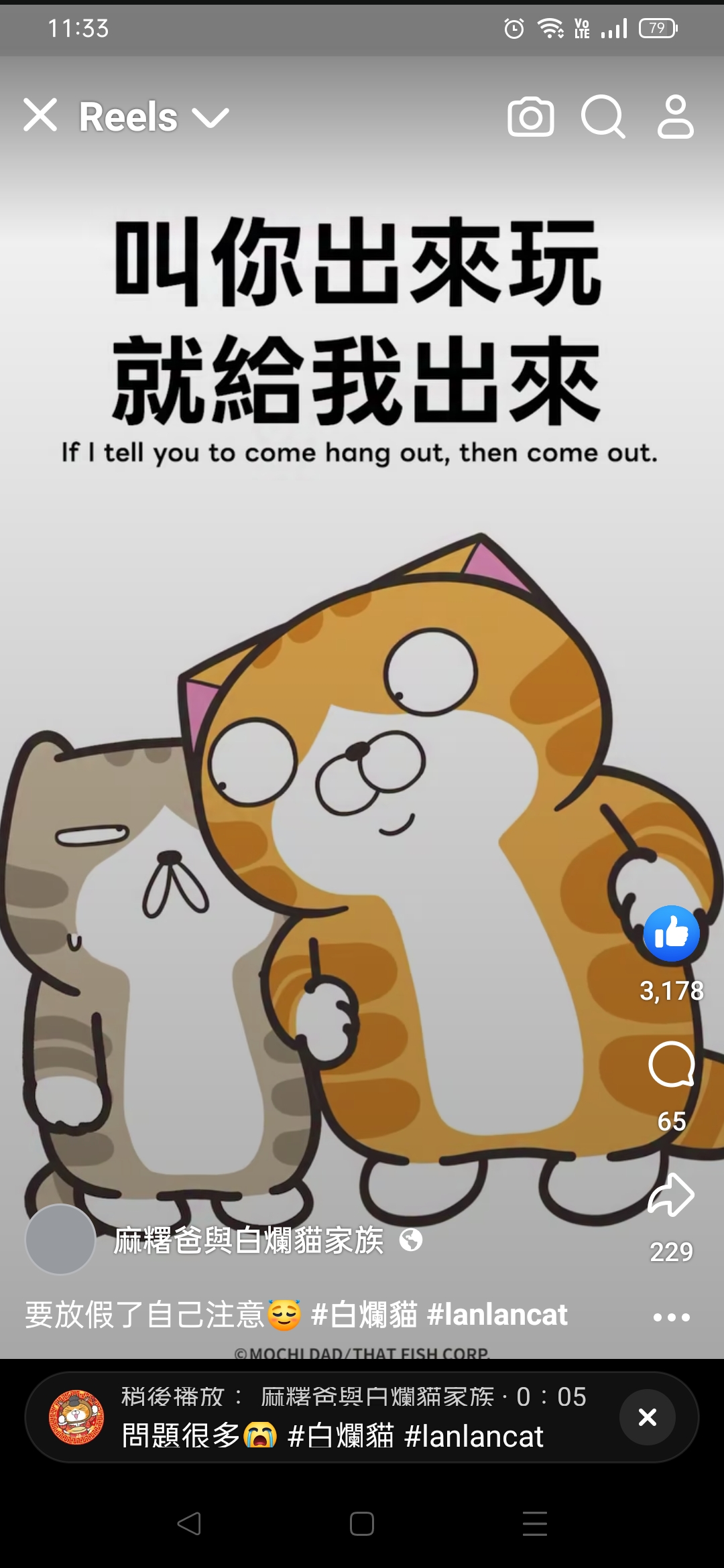
Task: Open the comments on this reel
Action: tap(671, 1064)
